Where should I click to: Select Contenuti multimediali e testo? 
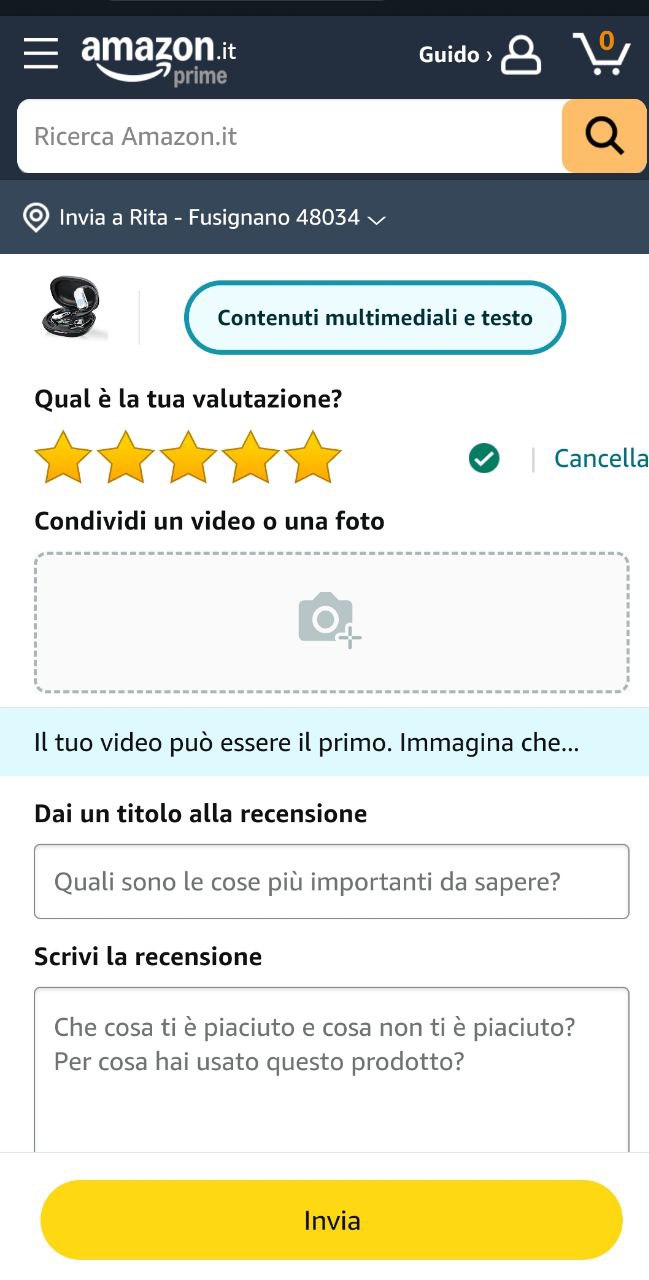(x=375, y=318)
